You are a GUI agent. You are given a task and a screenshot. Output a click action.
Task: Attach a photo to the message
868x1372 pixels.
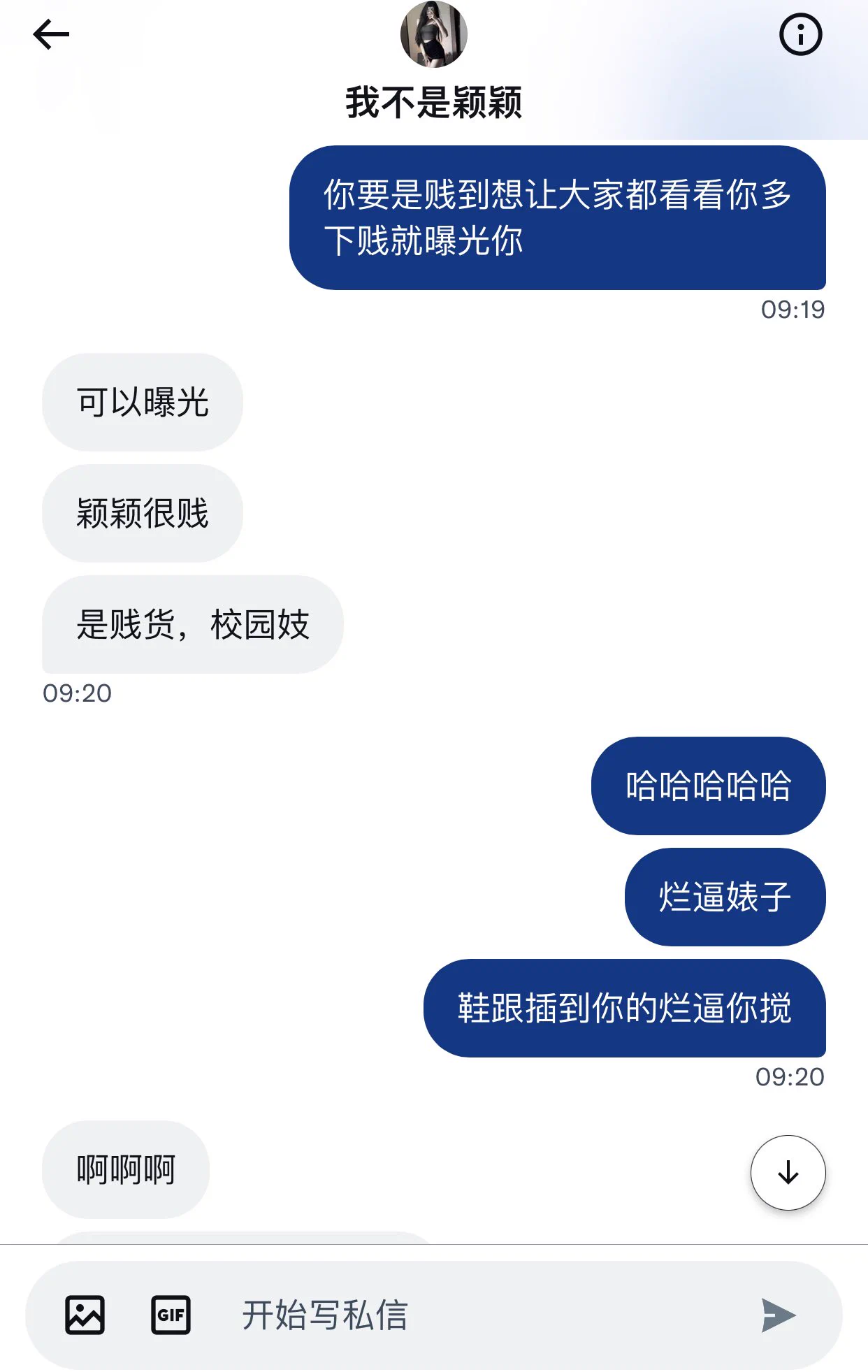pos(85,1315)
